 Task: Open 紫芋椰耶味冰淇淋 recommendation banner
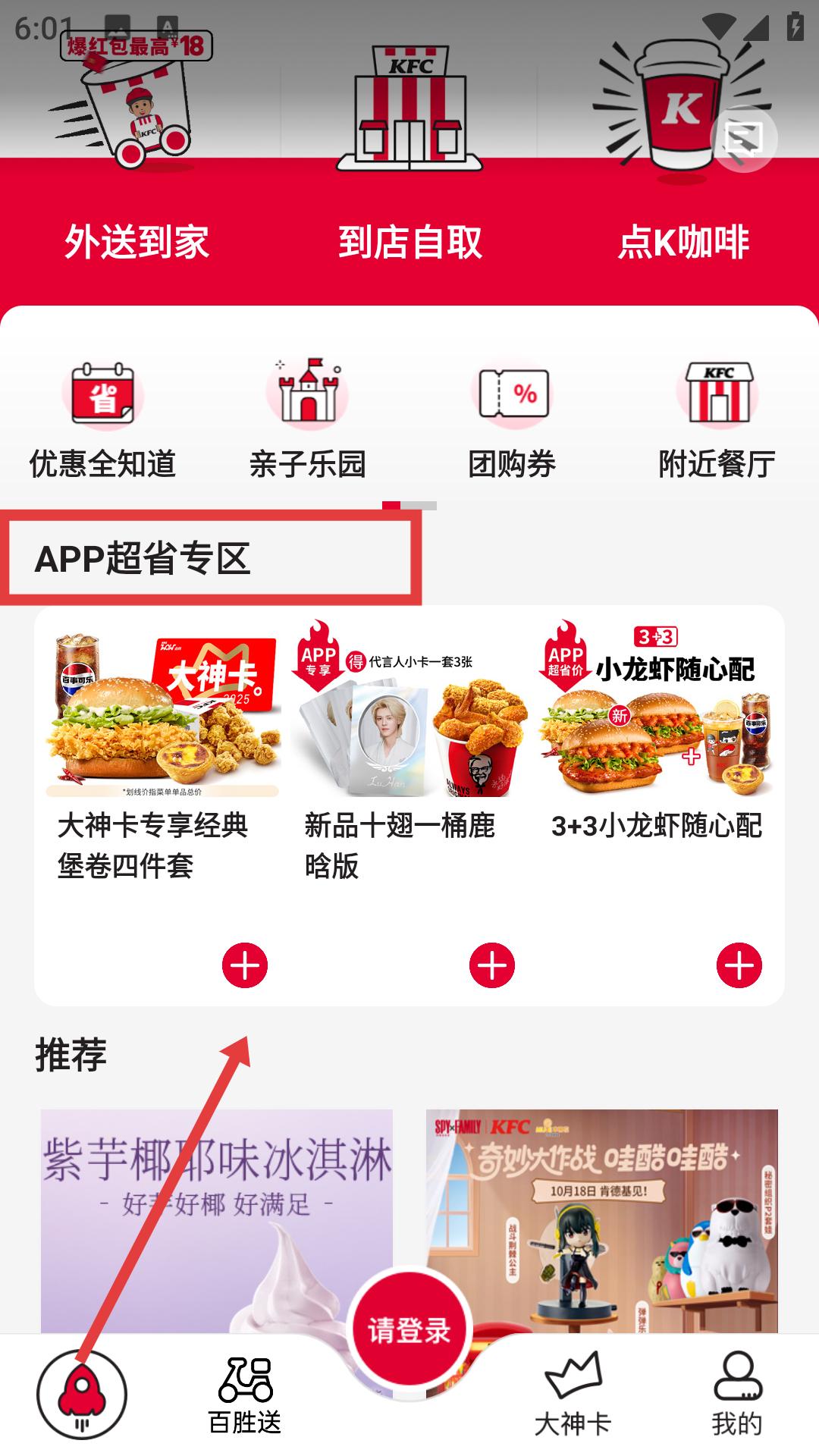[217, 1213]
